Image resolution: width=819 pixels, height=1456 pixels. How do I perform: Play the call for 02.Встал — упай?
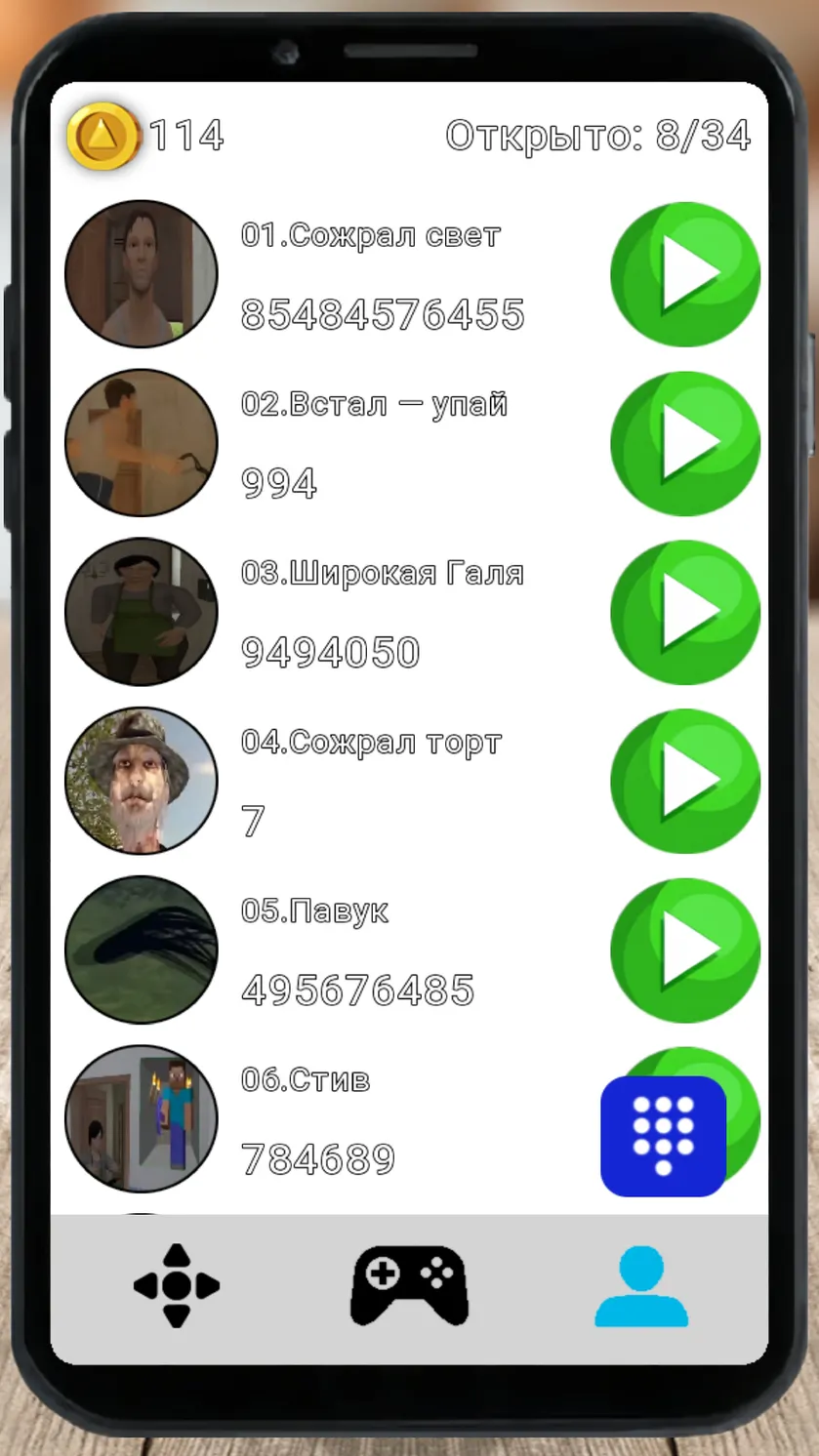685,443
